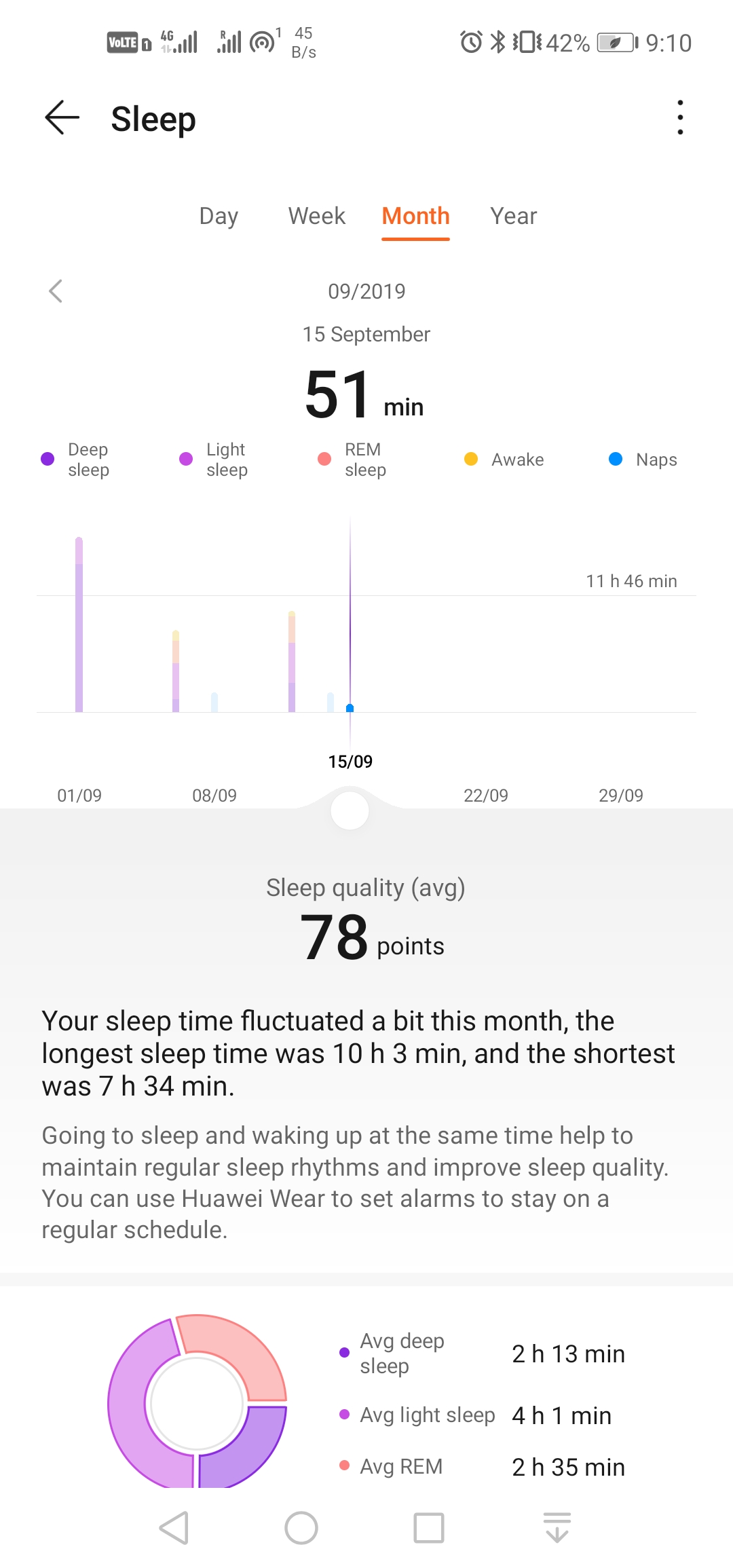Go to the previous month with the chevron
The height and width of the screenshot is (1568, 733).
pyautogui.click(x=57, y=291)
